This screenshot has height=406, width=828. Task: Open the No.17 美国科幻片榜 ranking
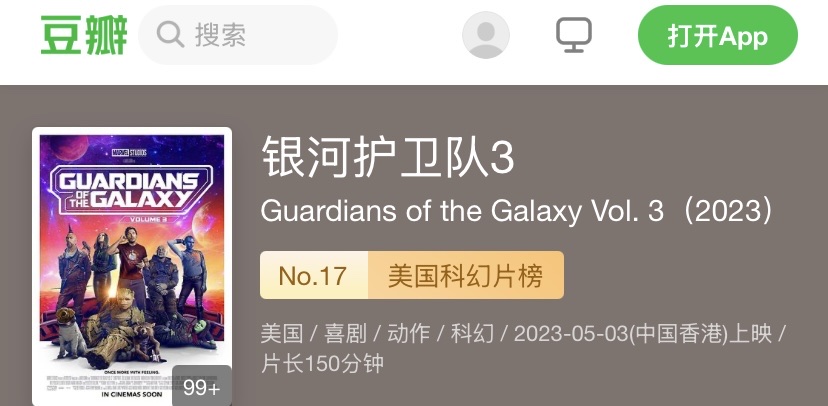(411, 276)
